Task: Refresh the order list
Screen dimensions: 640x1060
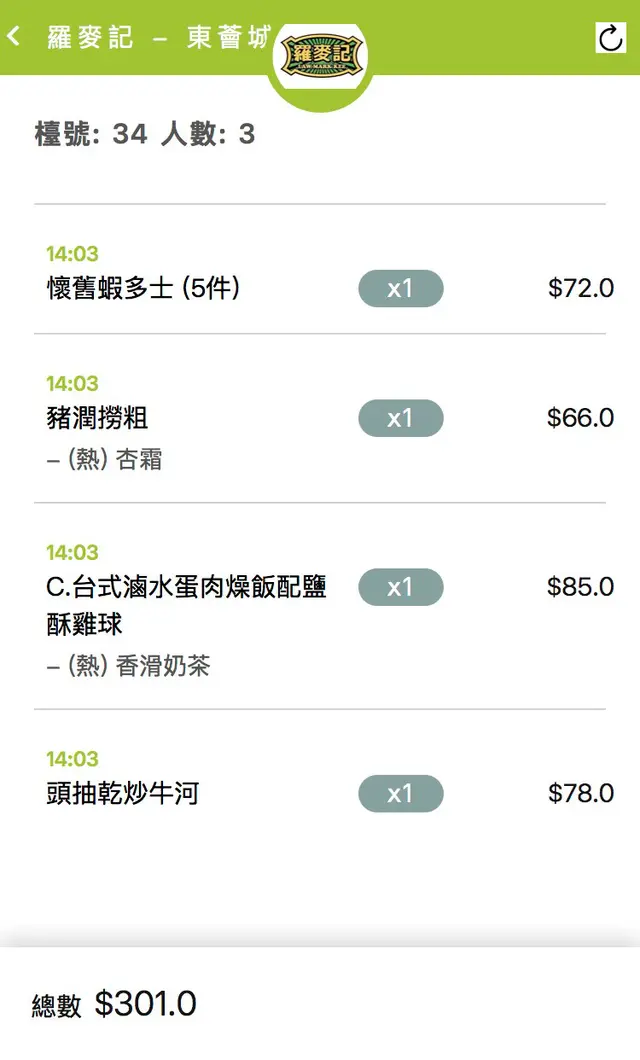Action: tap(610, 38)
